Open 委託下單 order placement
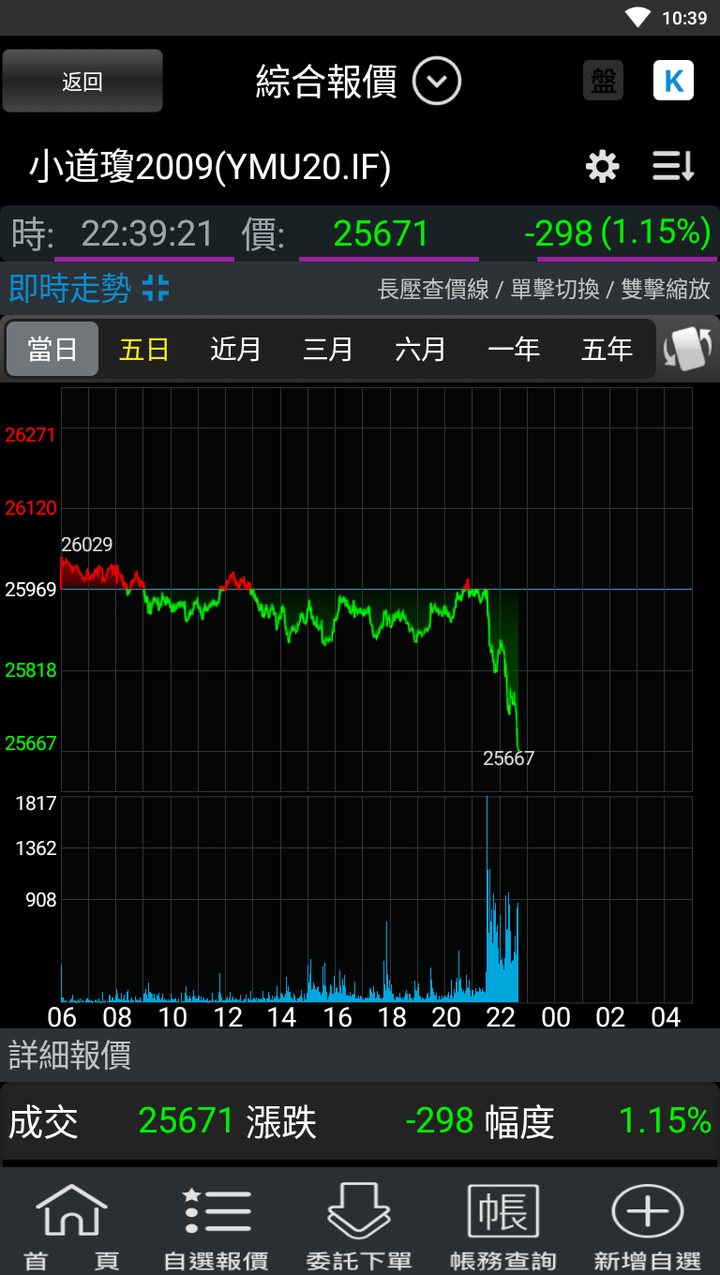The height and width of the screenshot is (1275, 720). tap(359, 1225)
